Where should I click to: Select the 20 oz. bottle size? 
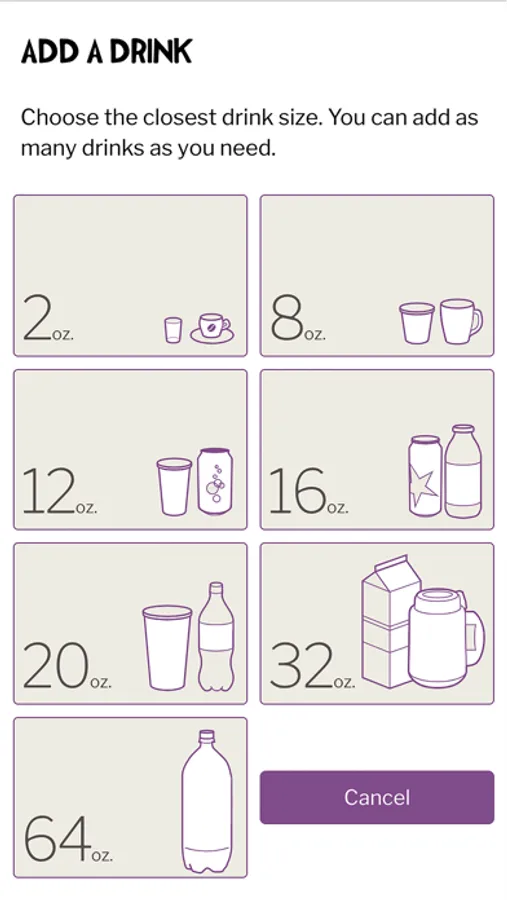130,623
